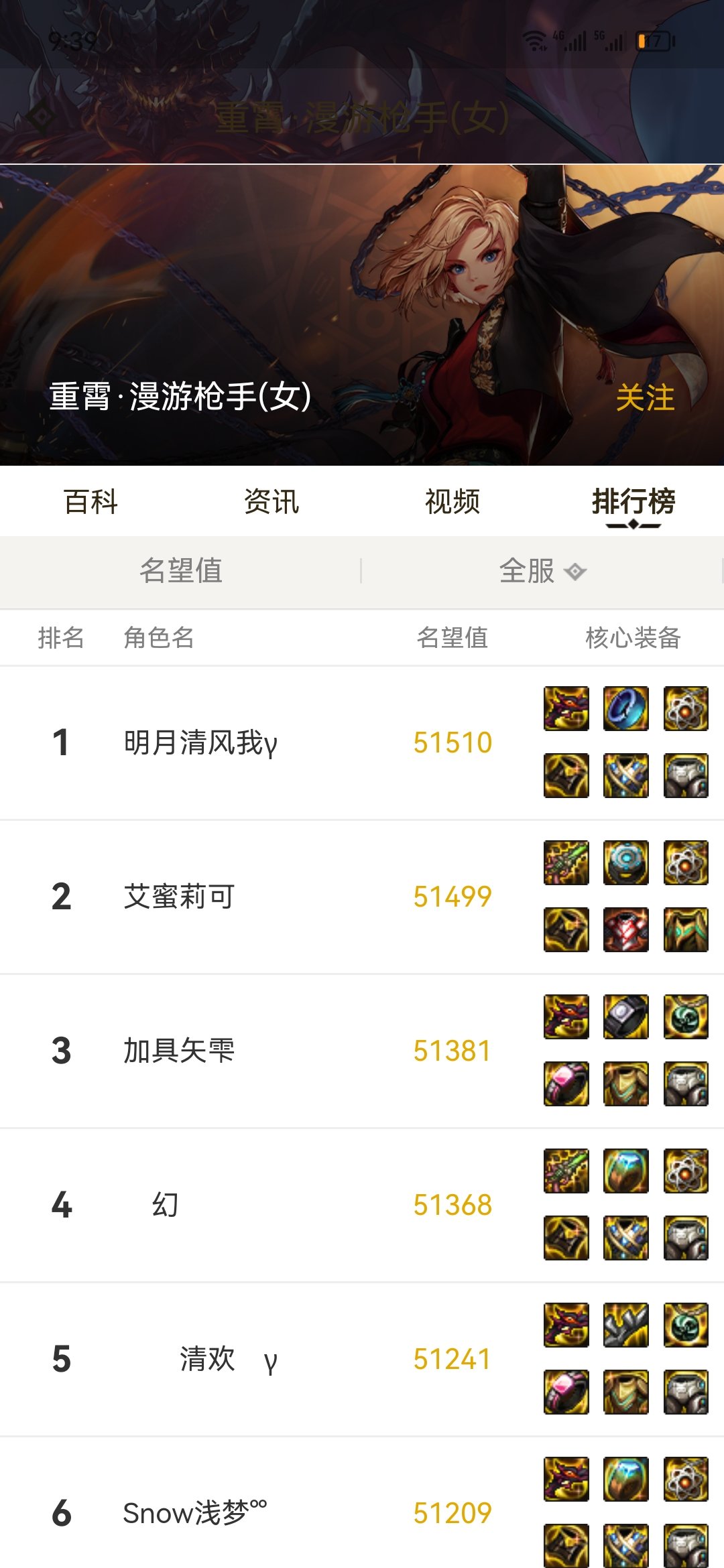Expand the 全服 server dropdown
Image resolution: width=724 pixels, height=1568 pixels.
pyautogui.click(x=542, y=571)
